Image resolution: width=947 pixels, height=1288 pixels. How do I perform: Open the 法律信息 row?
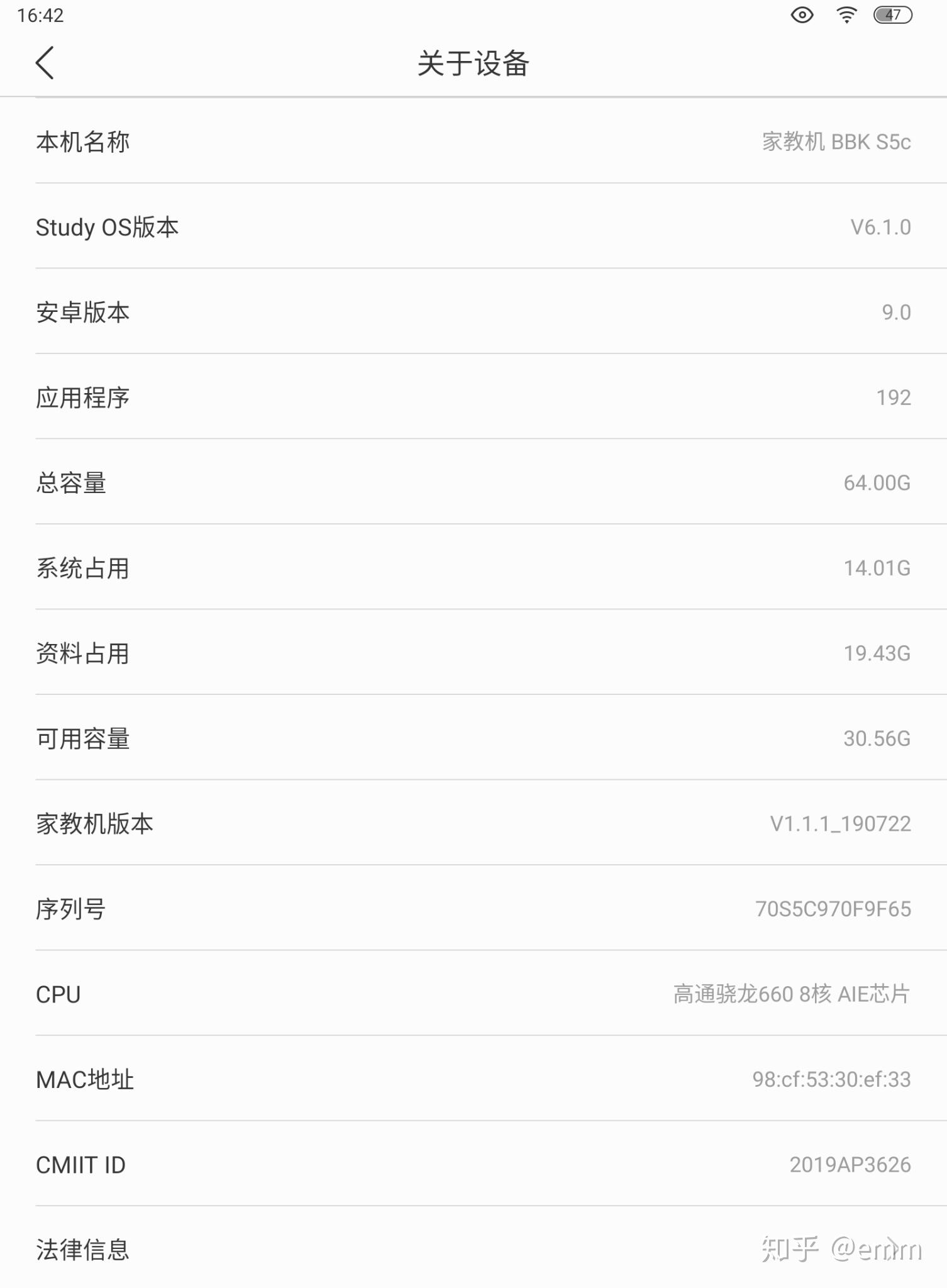[473, 1249]
